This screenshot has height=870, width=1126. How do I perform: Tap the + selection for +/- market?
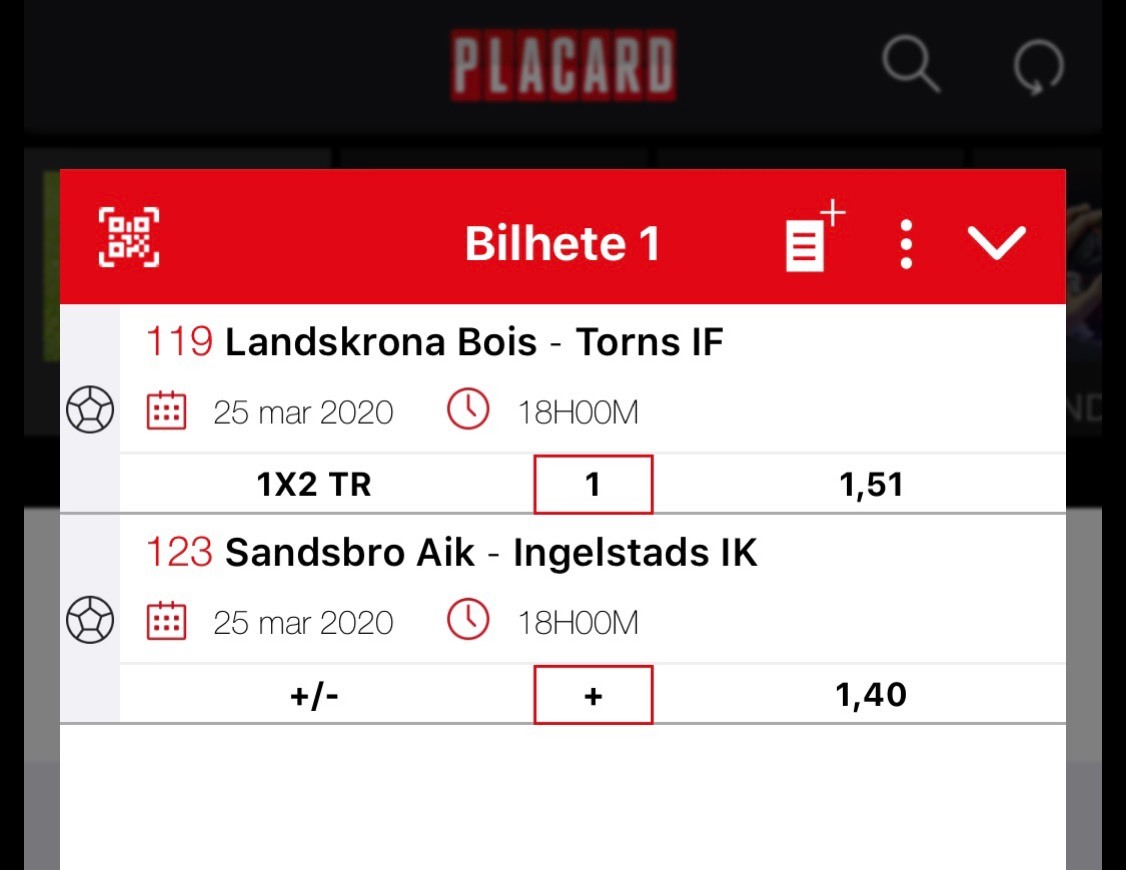593,695
